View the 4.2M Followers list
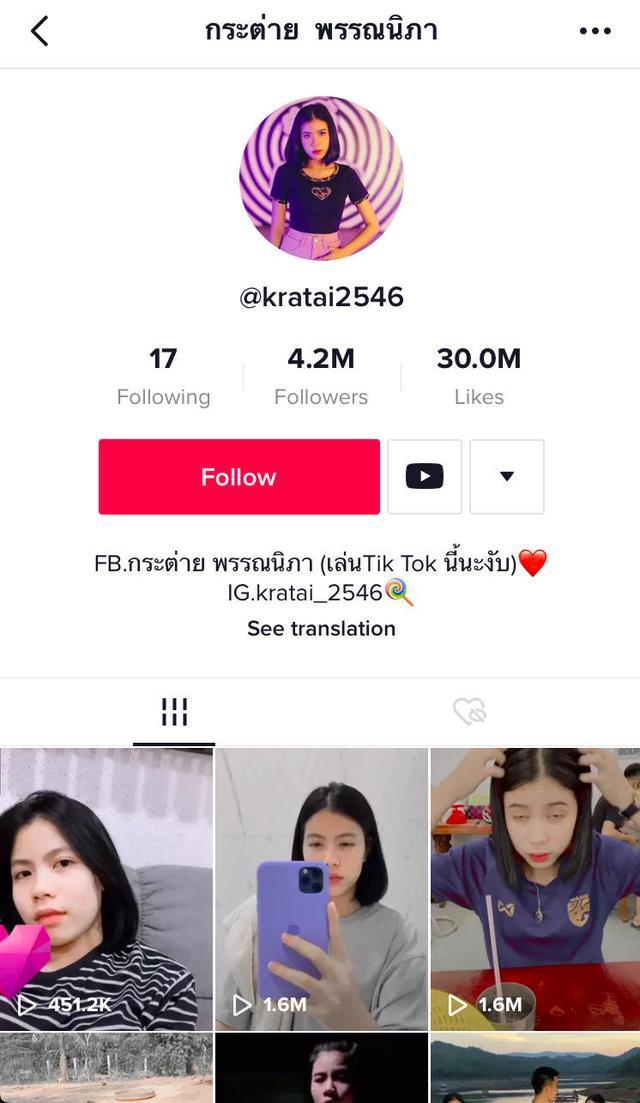Screen dimensions: 640x1103 [321, 376]
